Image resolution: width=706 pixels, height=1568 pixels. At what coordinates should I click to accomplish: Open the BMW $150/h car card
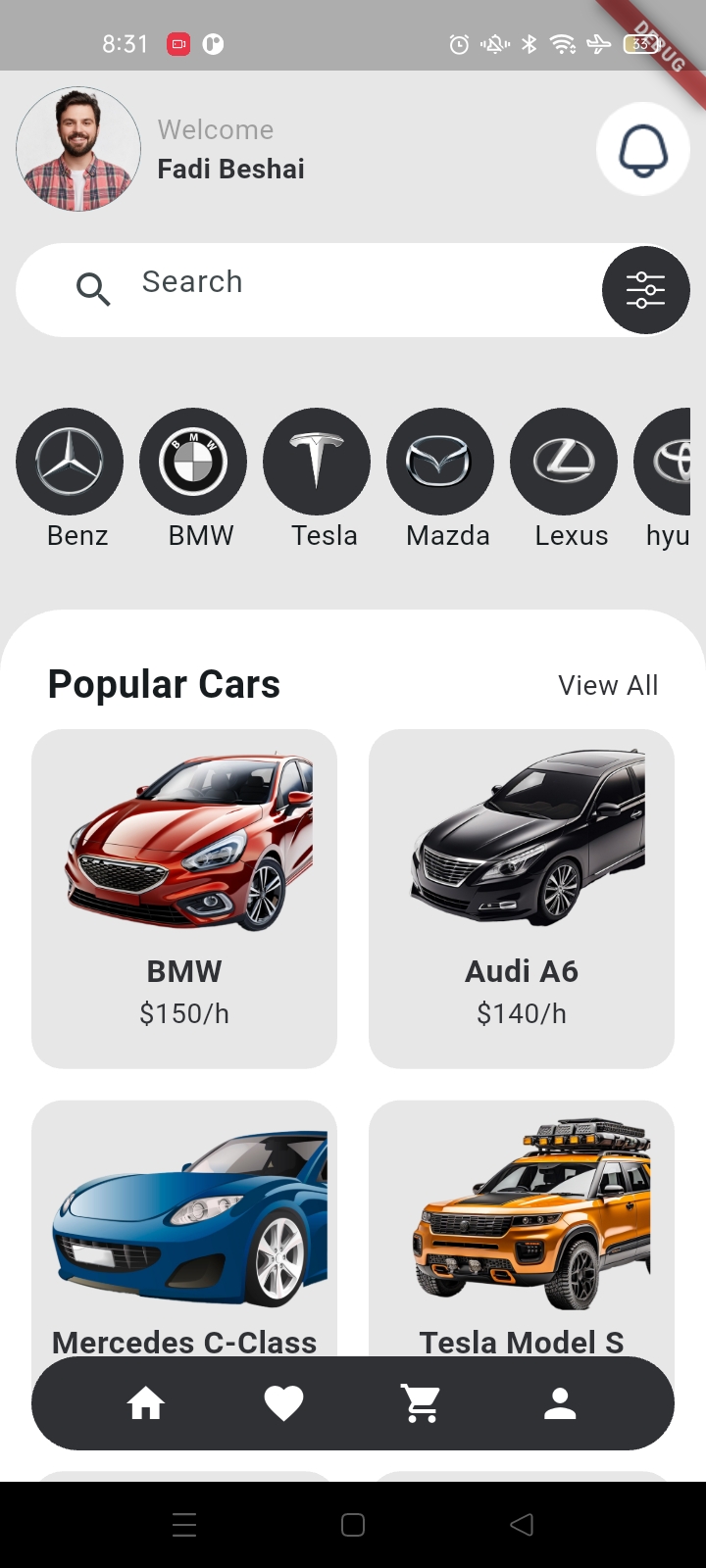(x=184, y=898)
